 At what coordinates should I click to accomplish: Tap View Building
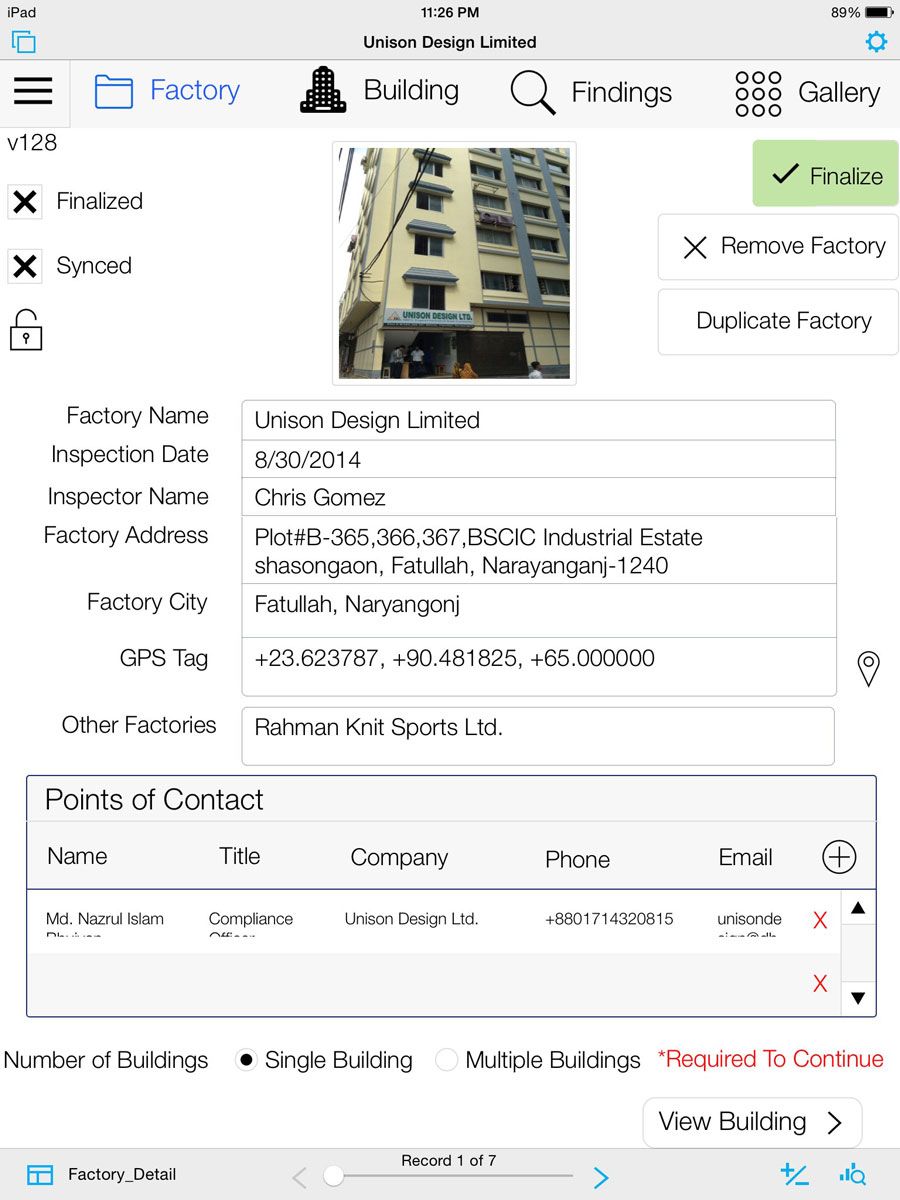(751, 1122)
